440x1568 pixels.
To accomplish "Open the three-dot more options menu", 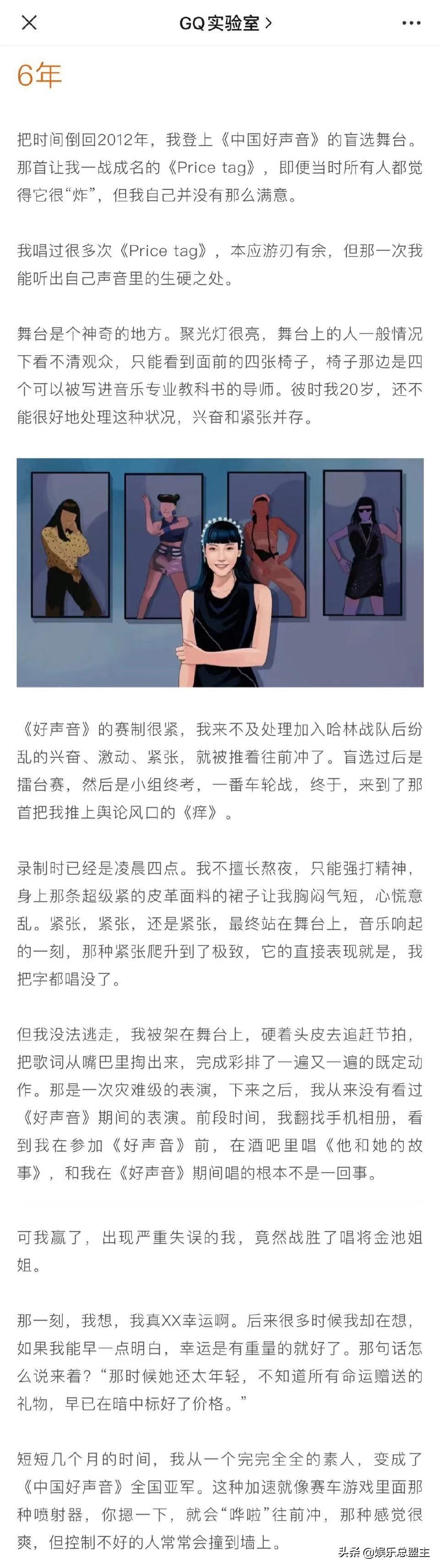I will [412, 23].
